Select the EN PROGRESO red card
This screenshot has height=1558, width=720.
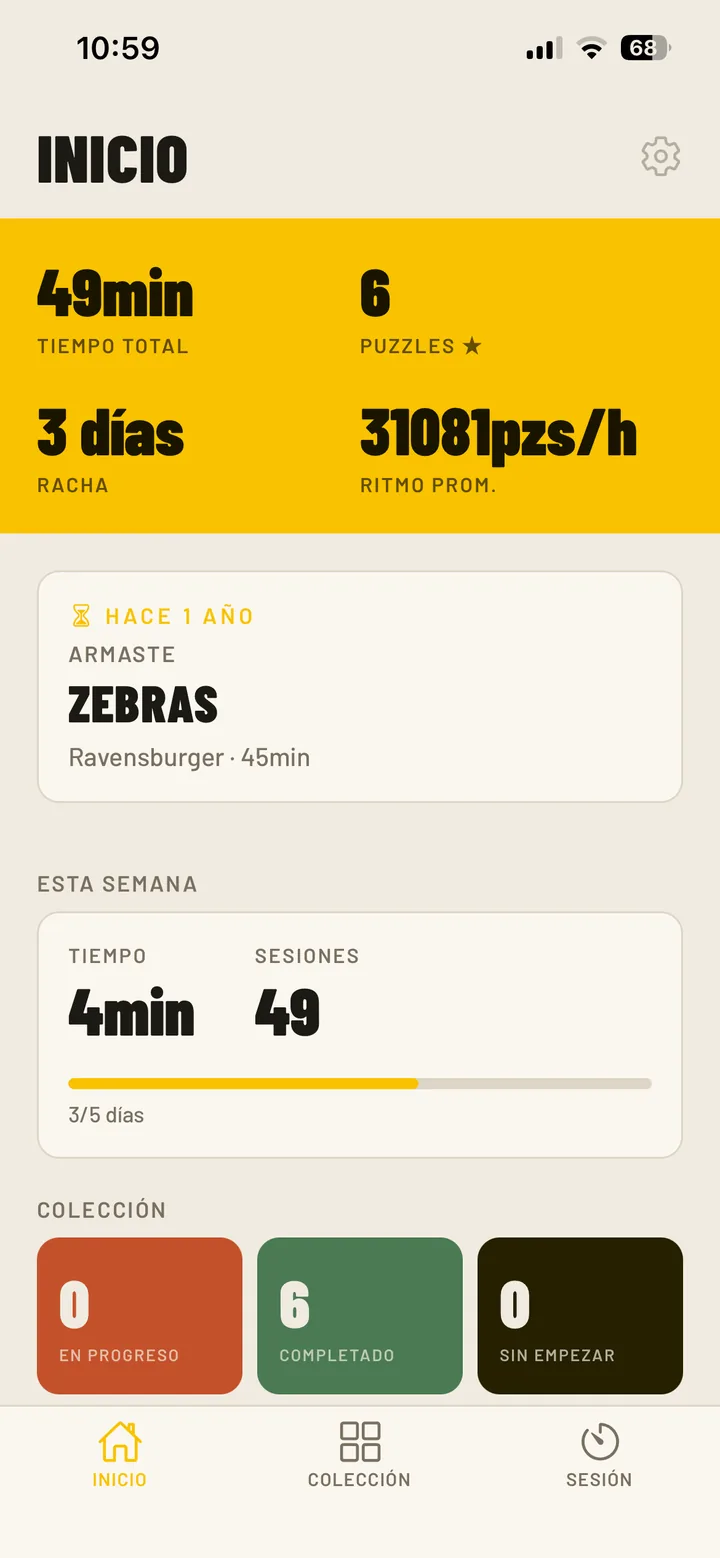point(138,1315)
